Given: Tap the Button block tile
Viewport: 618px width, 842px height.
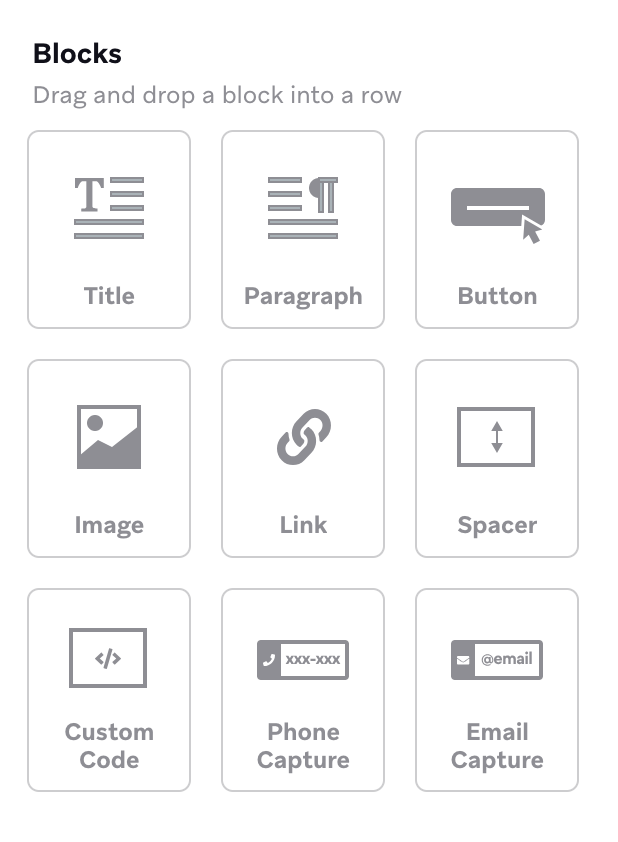Looking at the screenshot, I should tap(497, 229).
